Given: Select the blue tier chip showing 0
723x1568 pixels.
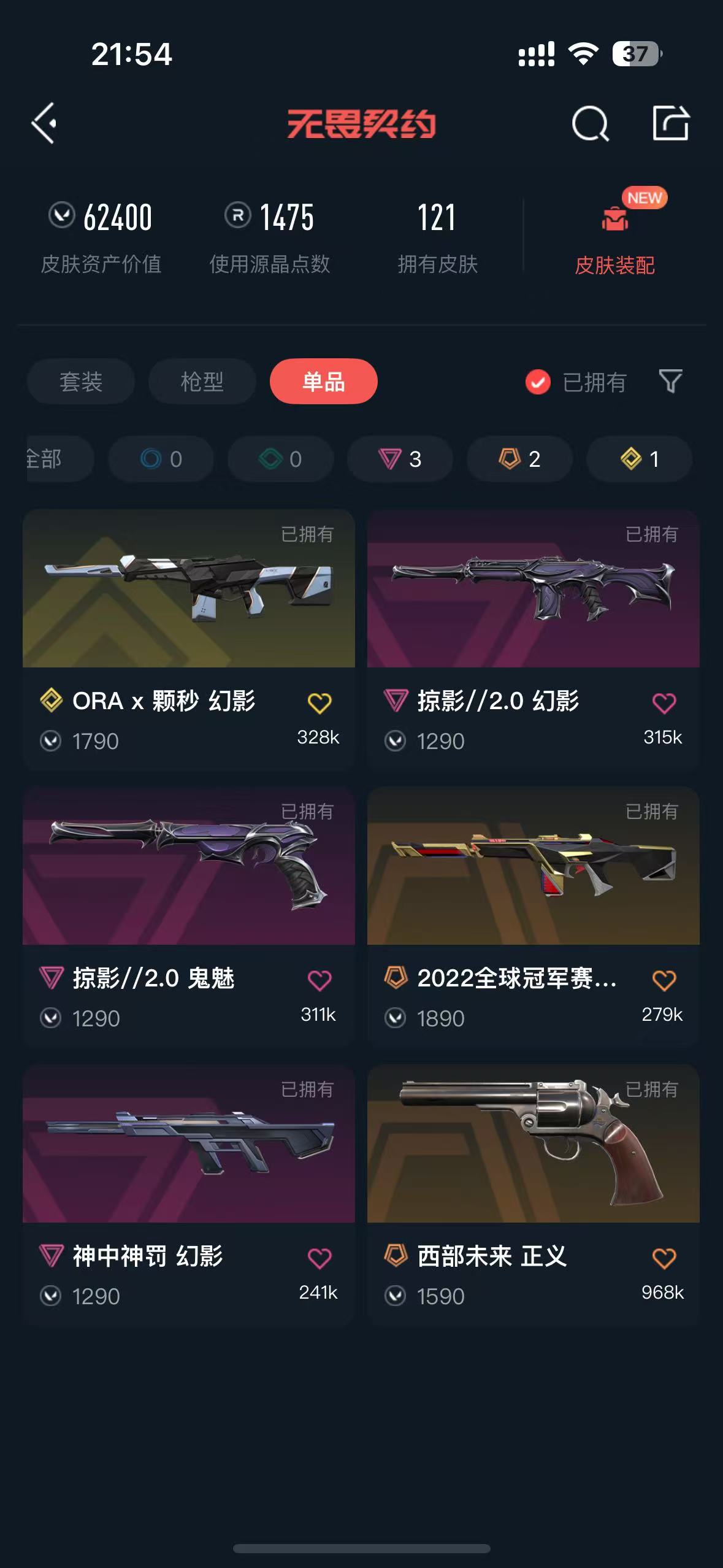Looking at the screenshot, I should pos(161,459).
